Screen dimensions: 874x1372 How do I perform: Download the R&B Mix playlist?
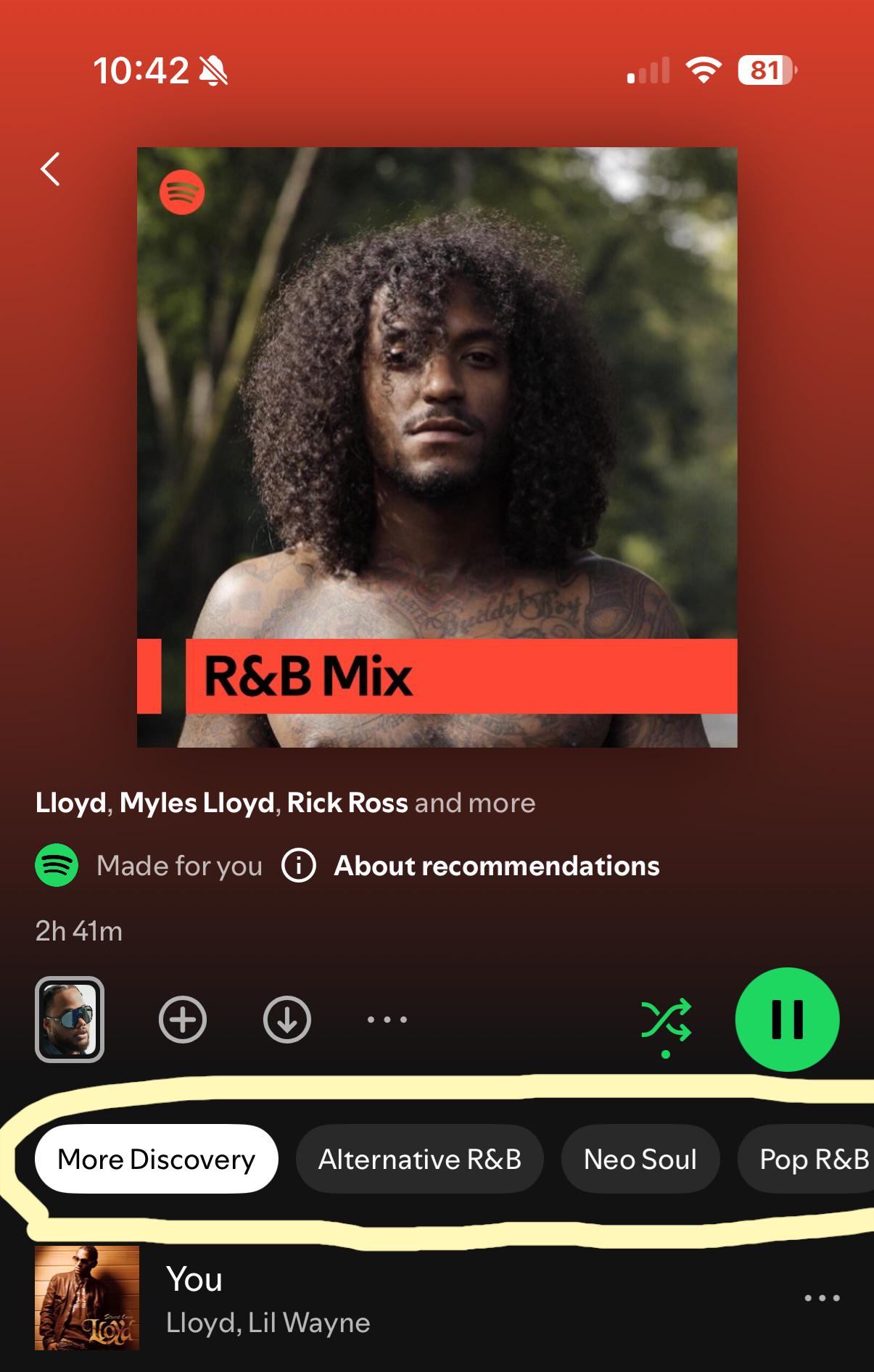tap(286, 1020)
